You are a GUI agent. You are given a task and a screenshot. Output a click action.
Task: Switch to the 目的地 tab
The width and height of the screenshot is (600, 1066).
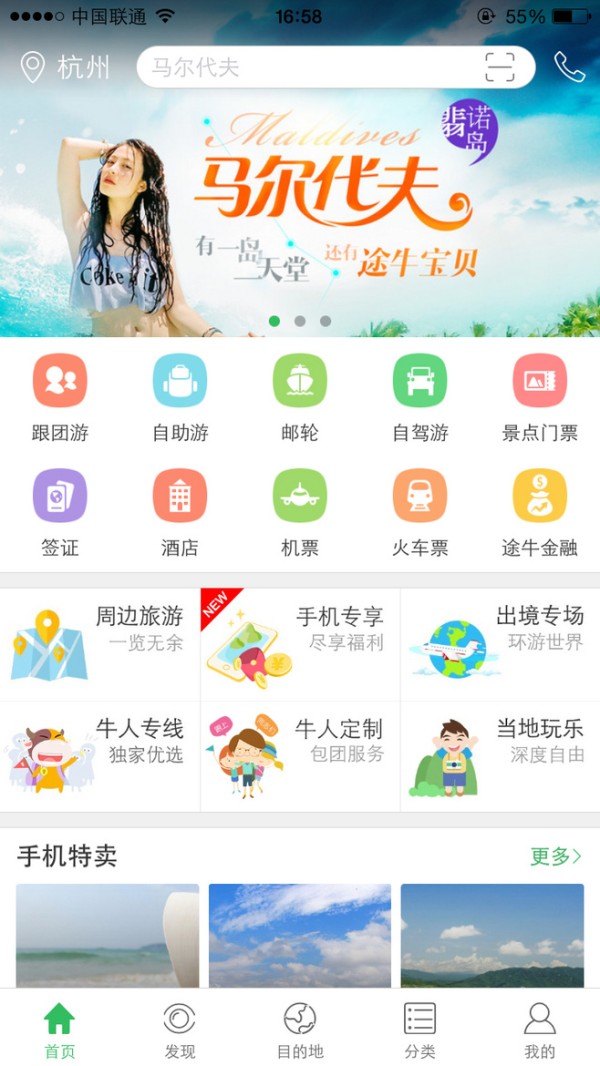click(x=300, y=1029)
